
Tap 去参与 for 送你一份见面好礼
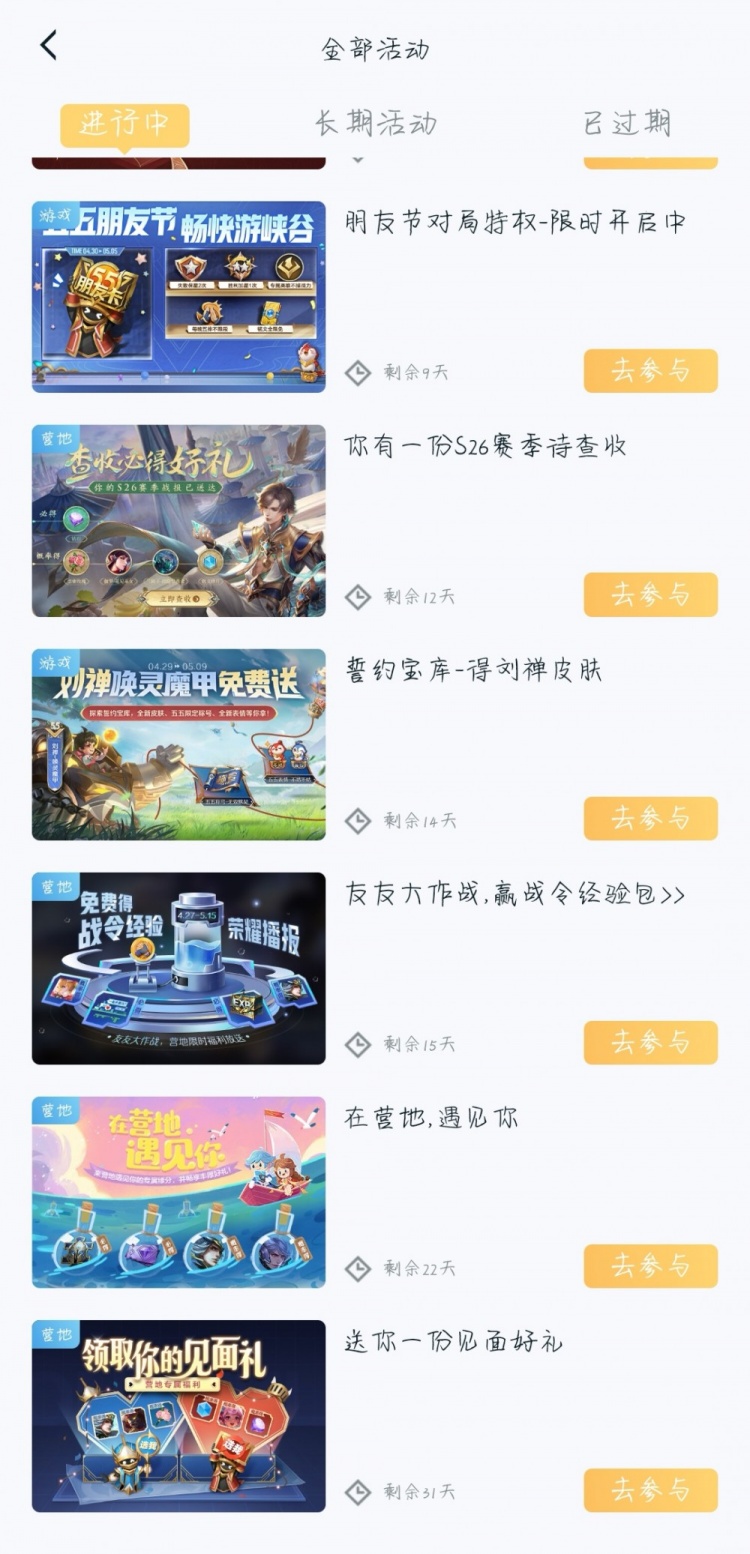click(650, 1490)
